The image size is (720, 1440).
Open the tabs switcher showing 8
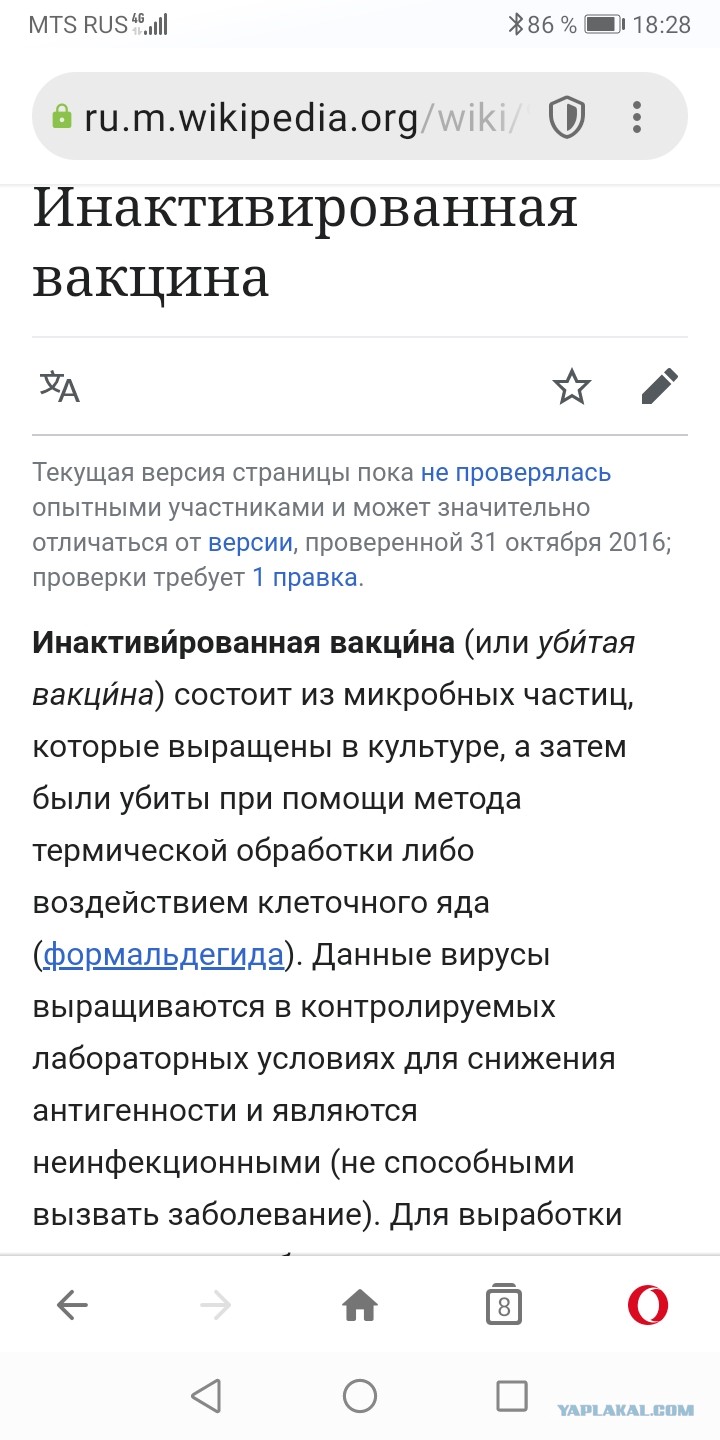[x=504, y=1304]
